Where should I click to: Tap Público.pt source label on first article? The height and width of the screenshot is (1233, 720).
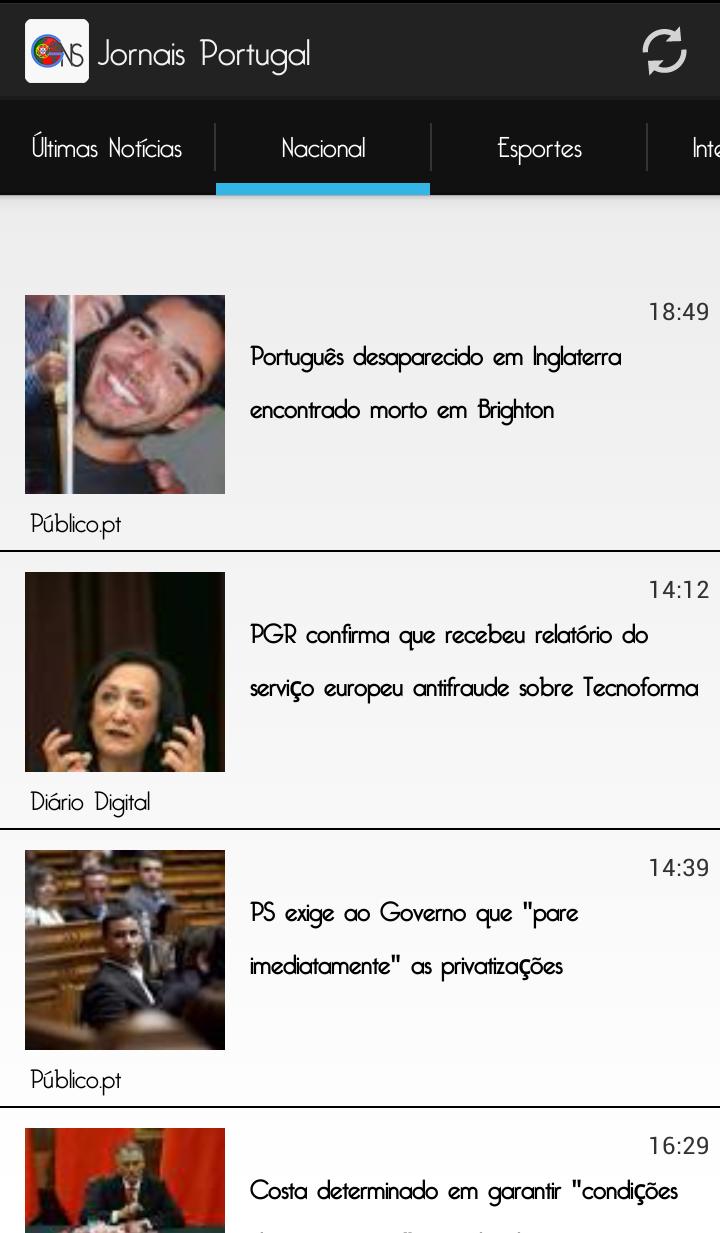pyautogui.click(x=74, y=522)
